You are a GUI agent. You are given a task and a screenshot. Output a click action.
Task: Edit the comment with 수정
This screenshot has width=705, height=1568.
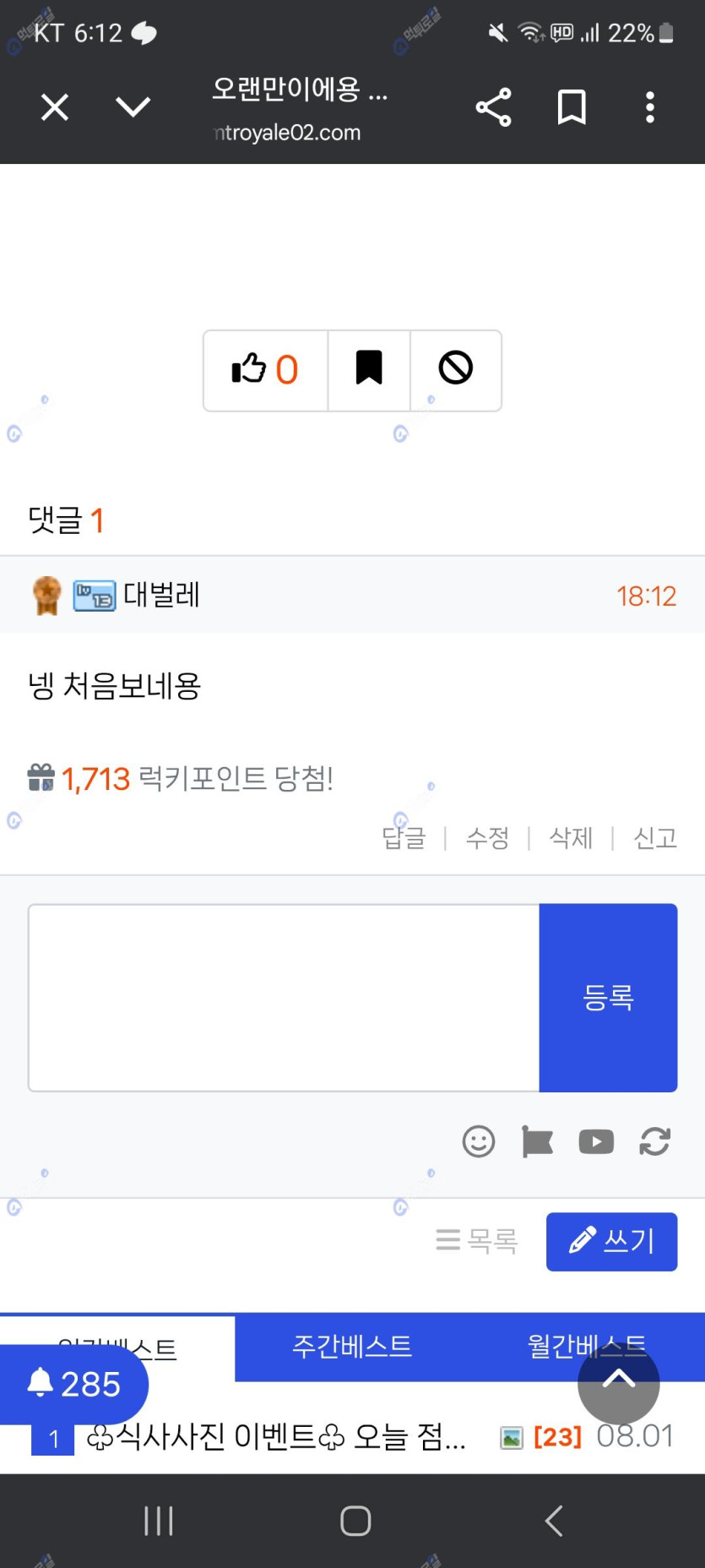(x=487, y=837)
